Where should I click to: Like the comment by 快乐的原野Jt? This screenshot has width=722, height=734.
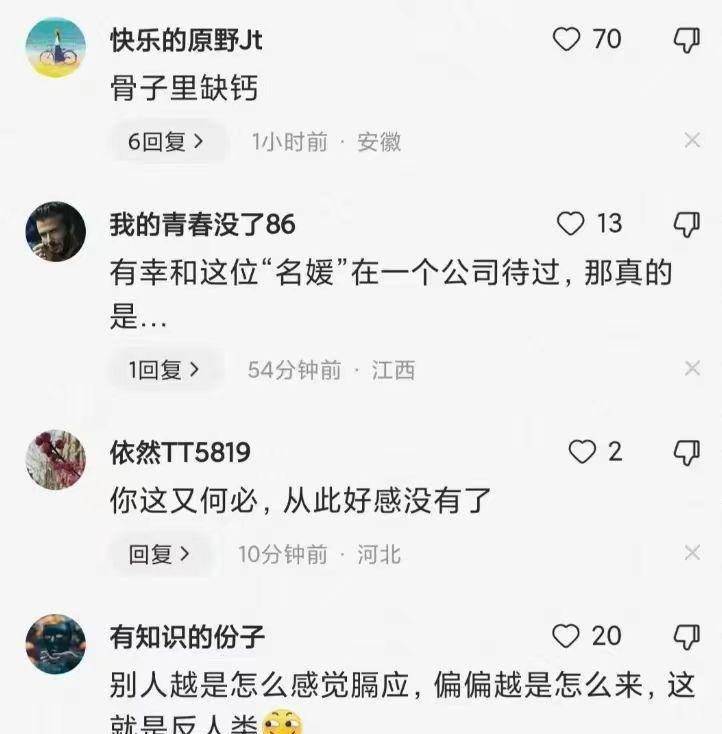coord(567,39)
